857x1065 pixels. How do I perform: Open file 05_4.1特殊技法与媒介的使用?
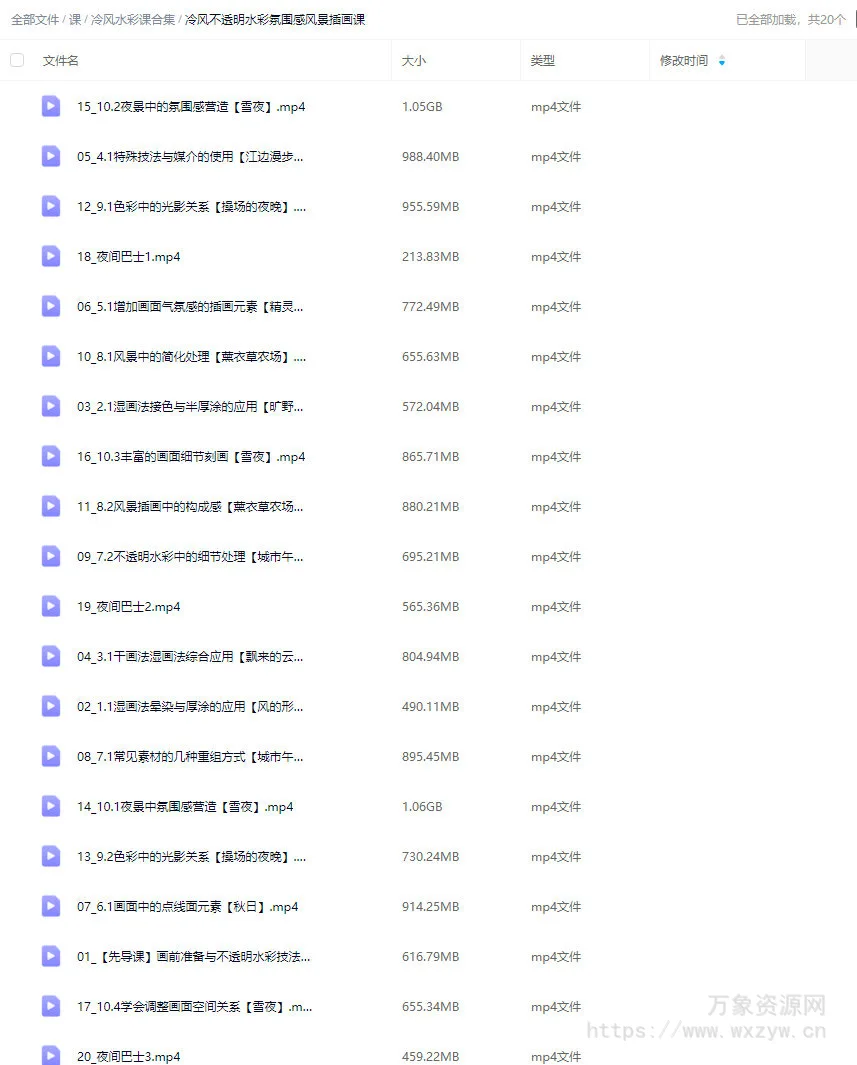click(189, 157)
